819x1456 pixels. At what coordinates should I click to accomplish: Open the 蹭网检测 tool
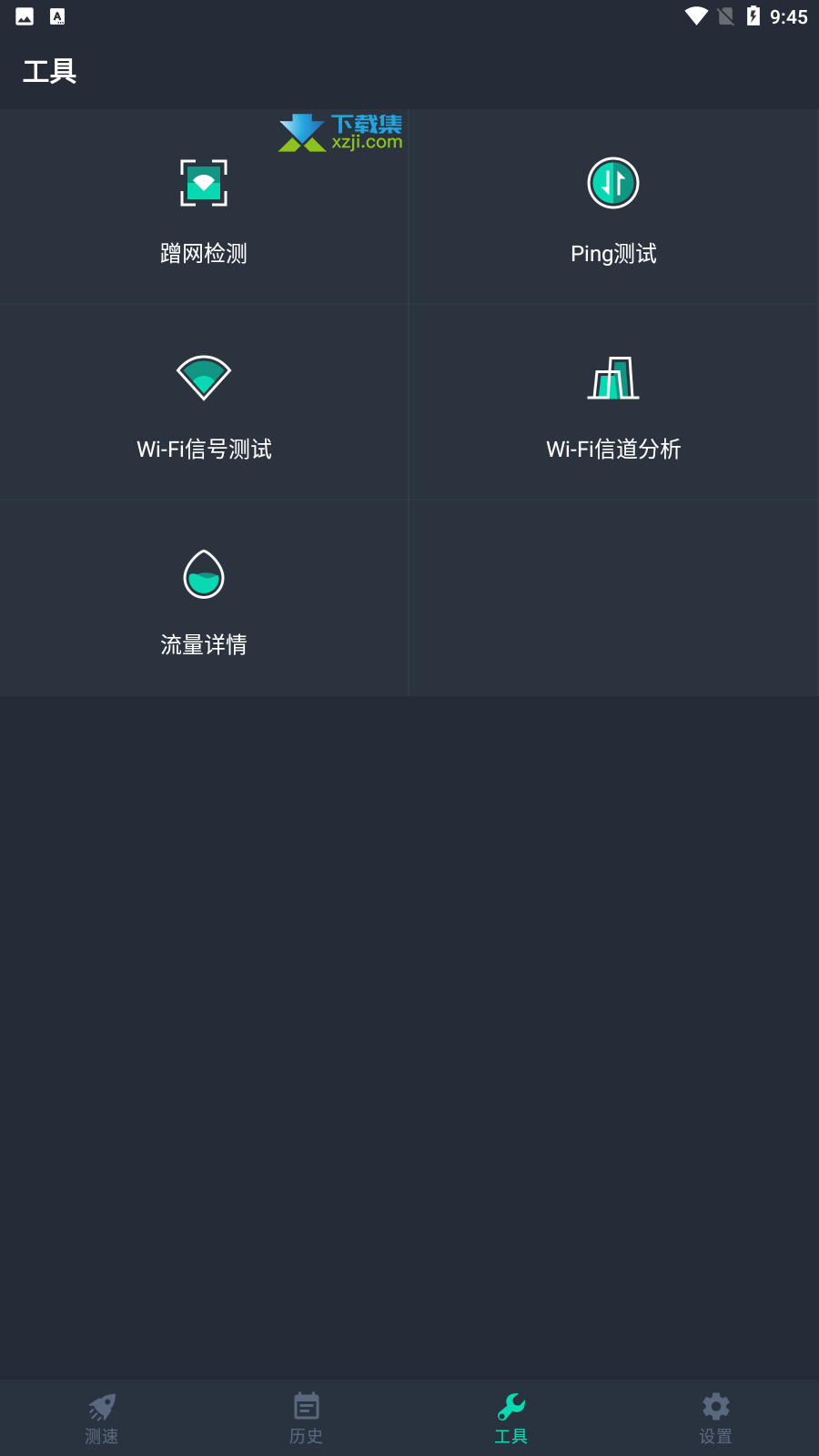pyautogui.click(x=204, y=207)
